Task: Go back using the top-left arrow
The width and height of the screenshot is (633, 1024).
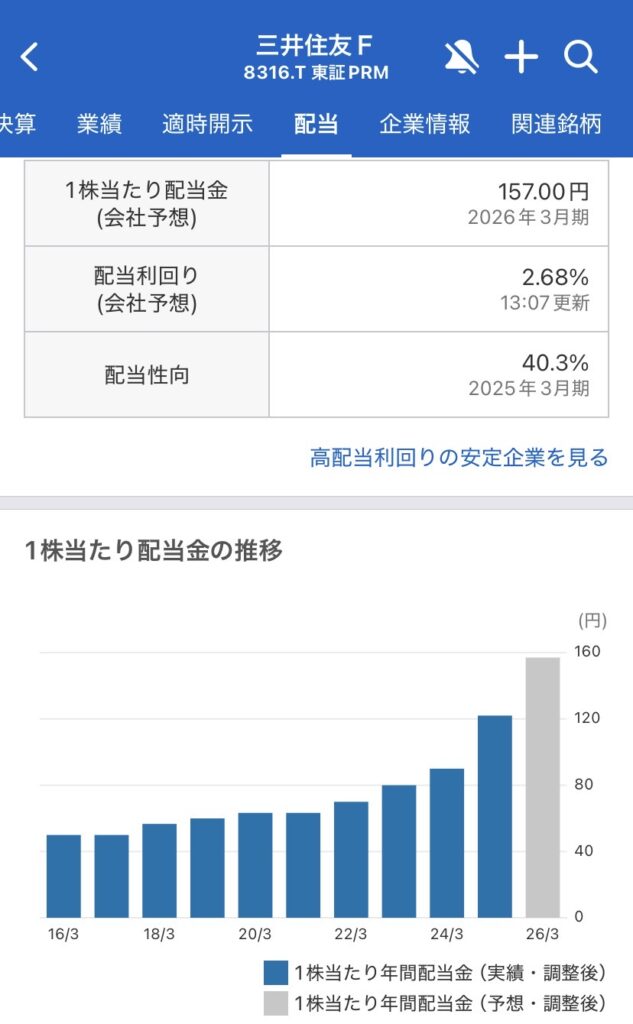Action: (30, 58)
